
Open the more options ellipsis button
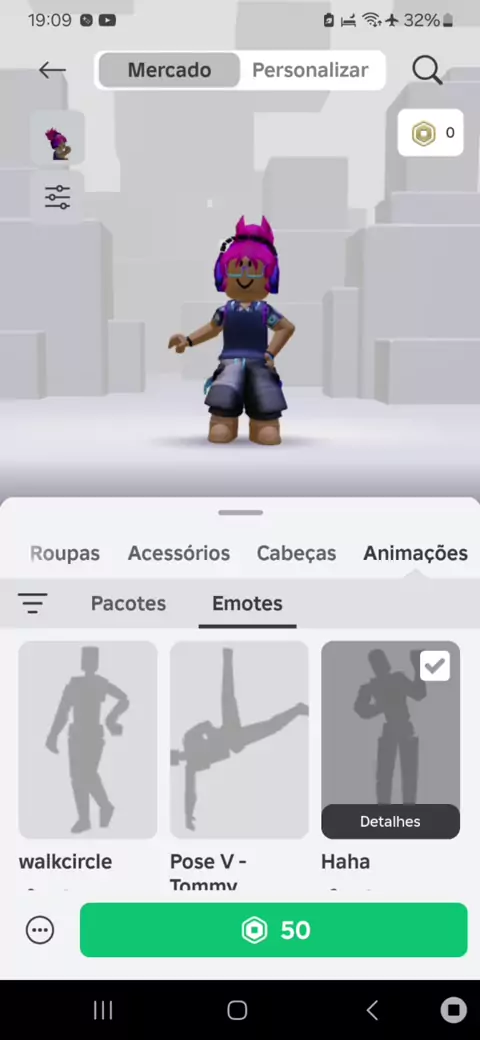pos(40,930)
